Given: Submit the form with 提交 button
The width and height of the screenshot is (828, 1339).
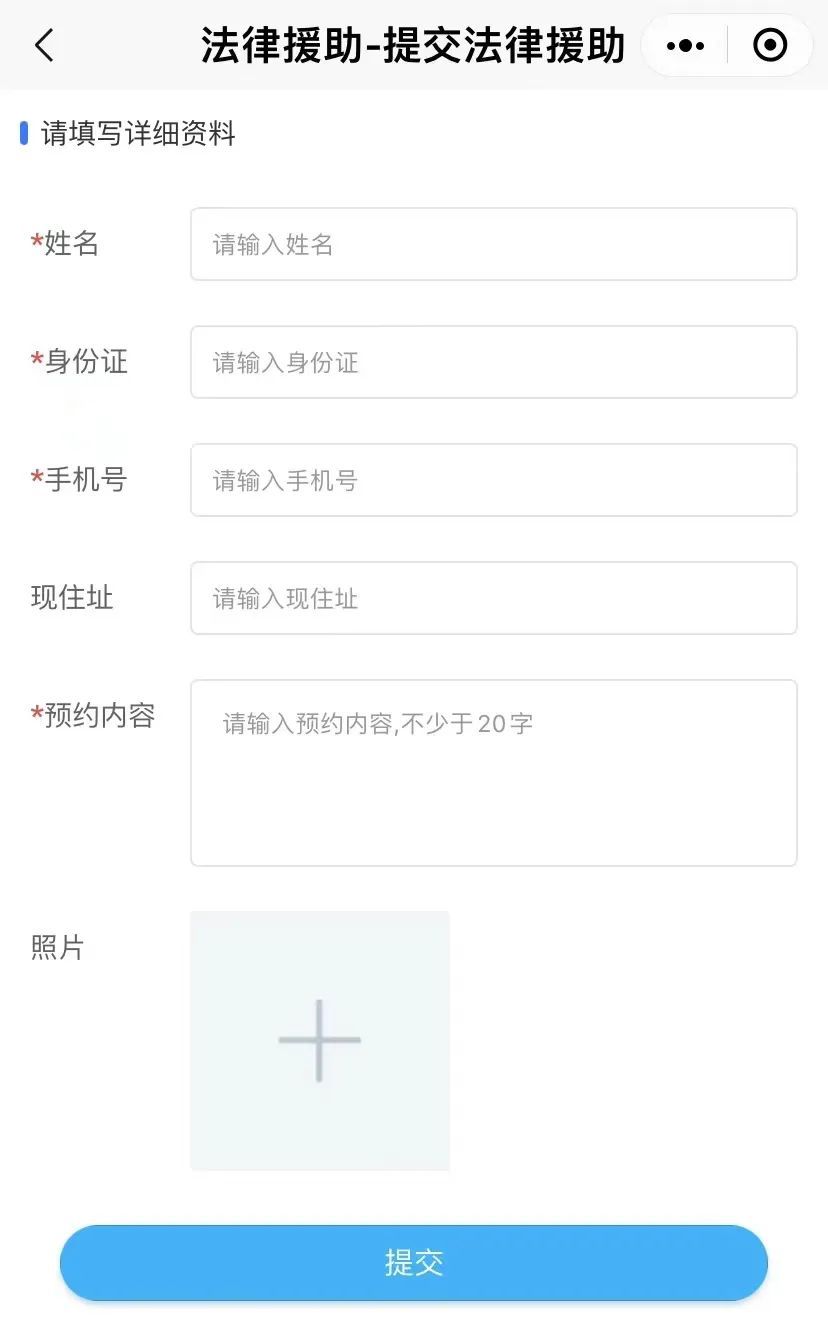Looking at the screenshot, I should coord(414,1262).
